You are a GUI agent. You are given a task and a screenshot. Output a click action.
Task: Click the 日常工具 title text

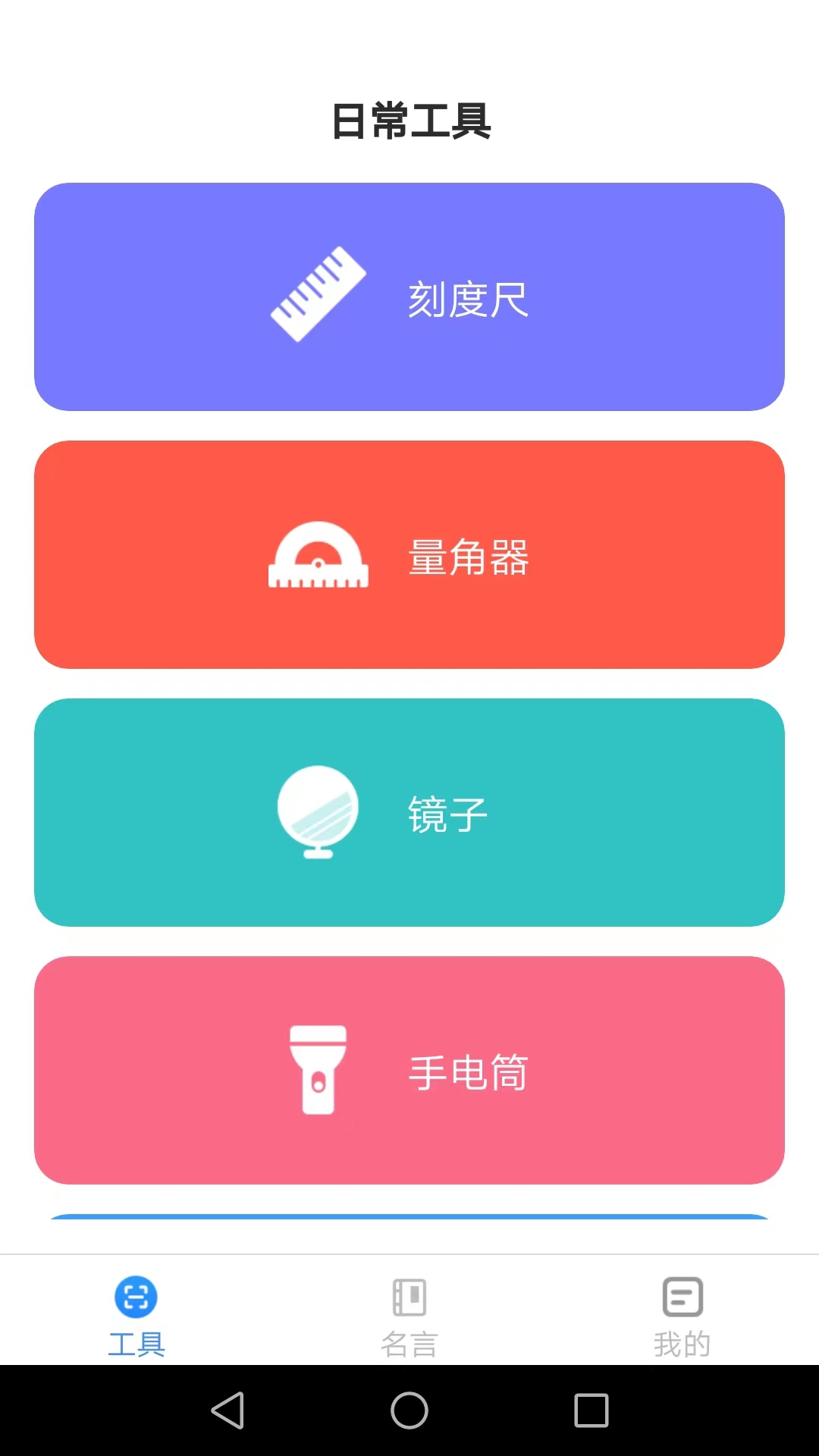[409, 121]
